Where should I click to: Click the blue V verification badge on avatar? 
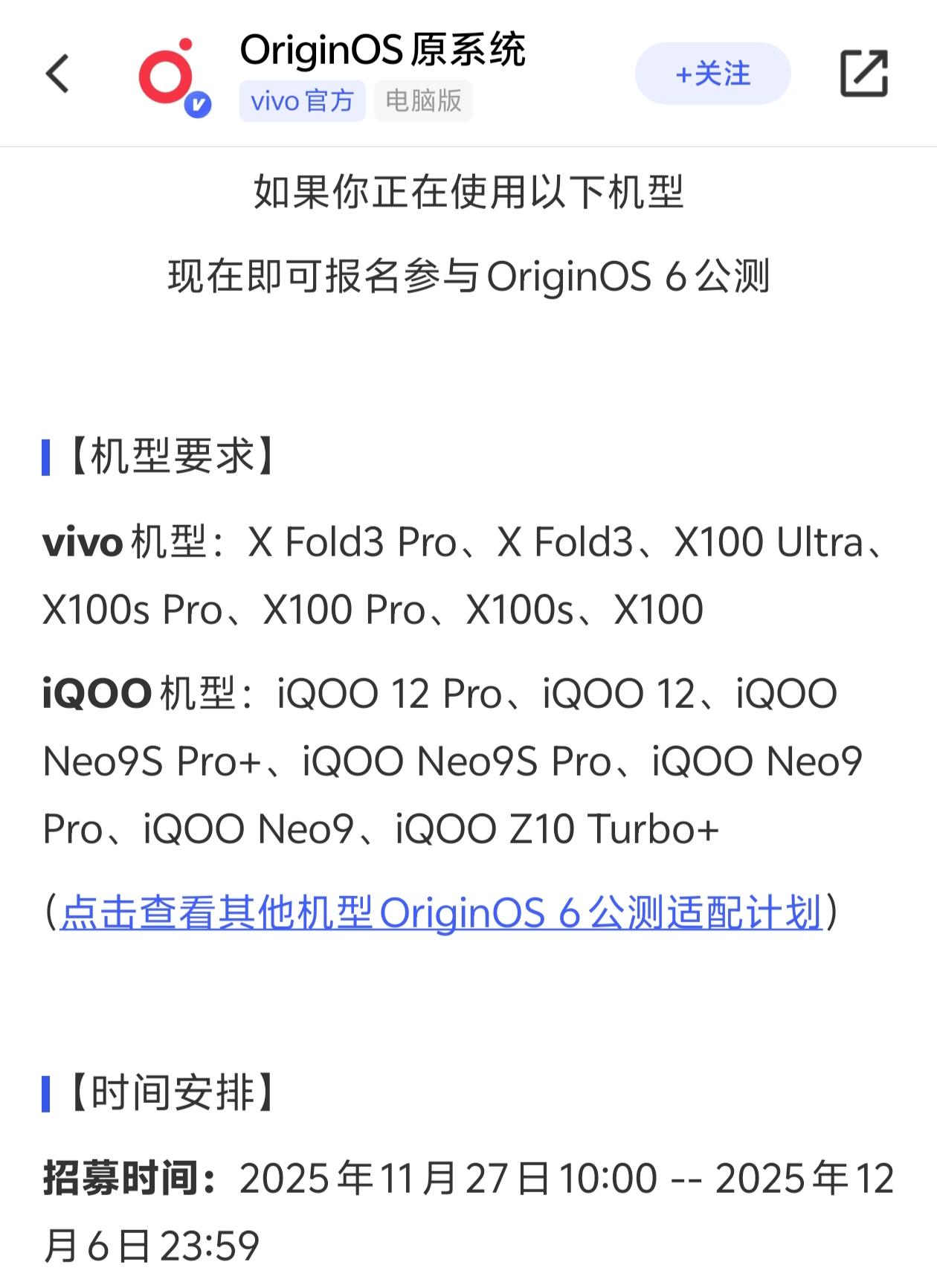click(198, 103)
